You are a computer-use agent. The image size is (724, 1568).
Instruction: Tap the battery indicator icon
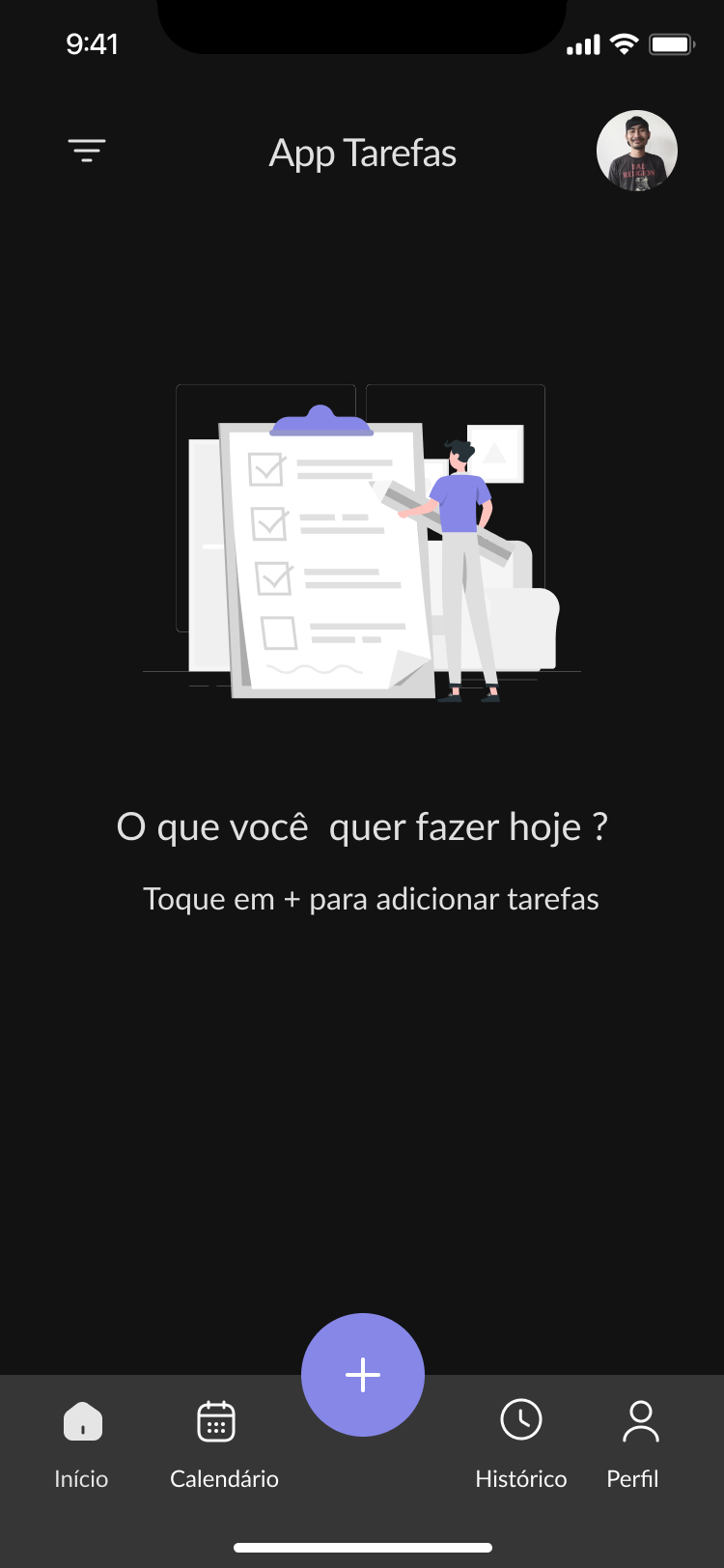(x=672, y=43)
